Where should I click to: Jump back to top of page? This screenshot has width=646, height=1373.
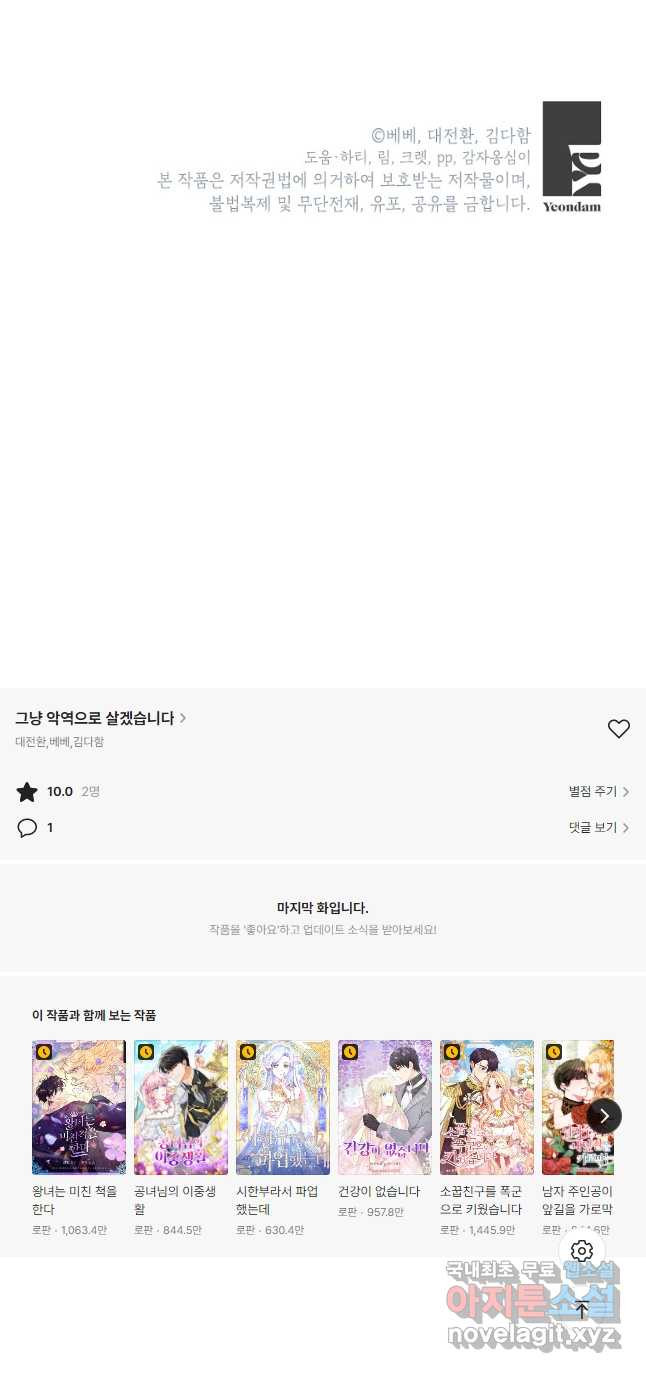582,1309
